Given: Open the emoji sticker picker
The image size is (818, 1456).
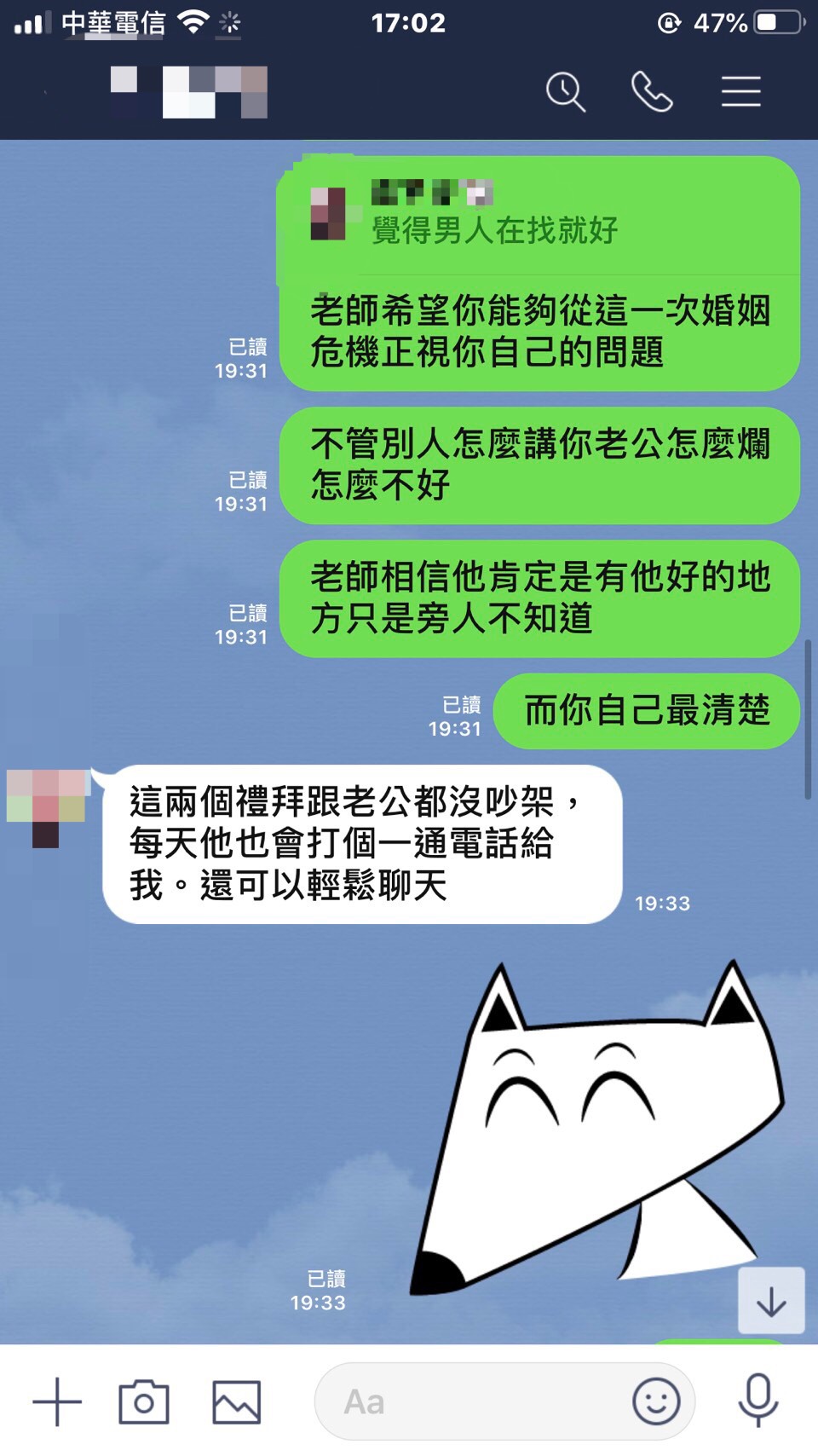Looking at the screenshot, I should [x=656, y=1402].
